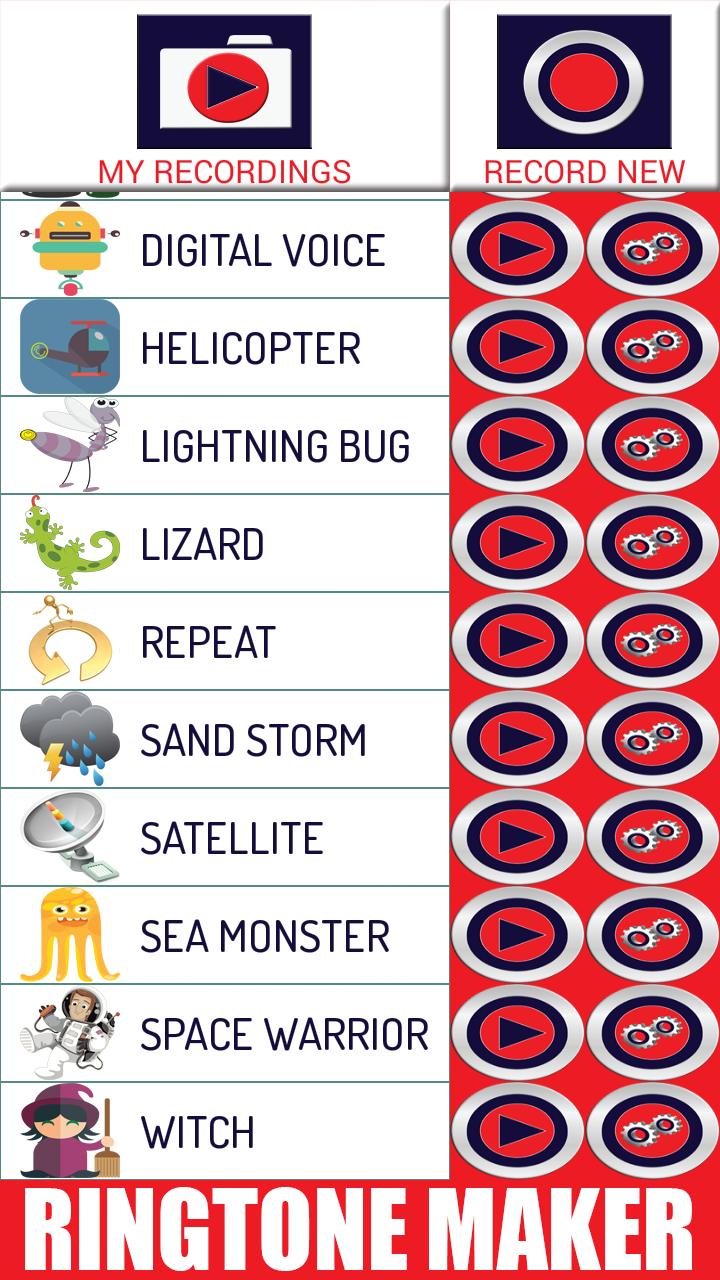
Task: Open settings gears for Lightning Bug
Action: point(652,445)
